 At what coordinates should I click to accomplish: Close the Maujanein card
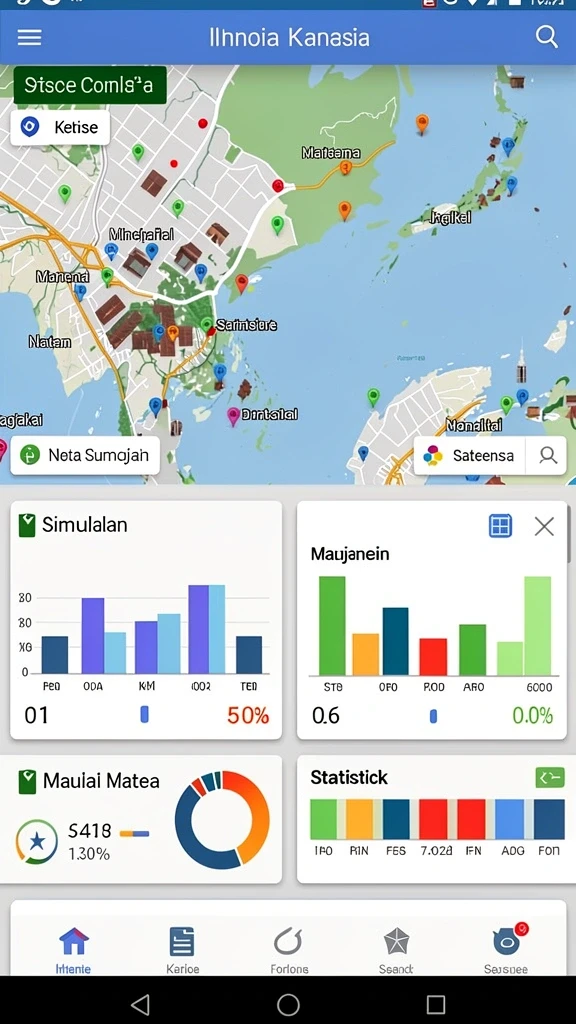click(544, 526)
